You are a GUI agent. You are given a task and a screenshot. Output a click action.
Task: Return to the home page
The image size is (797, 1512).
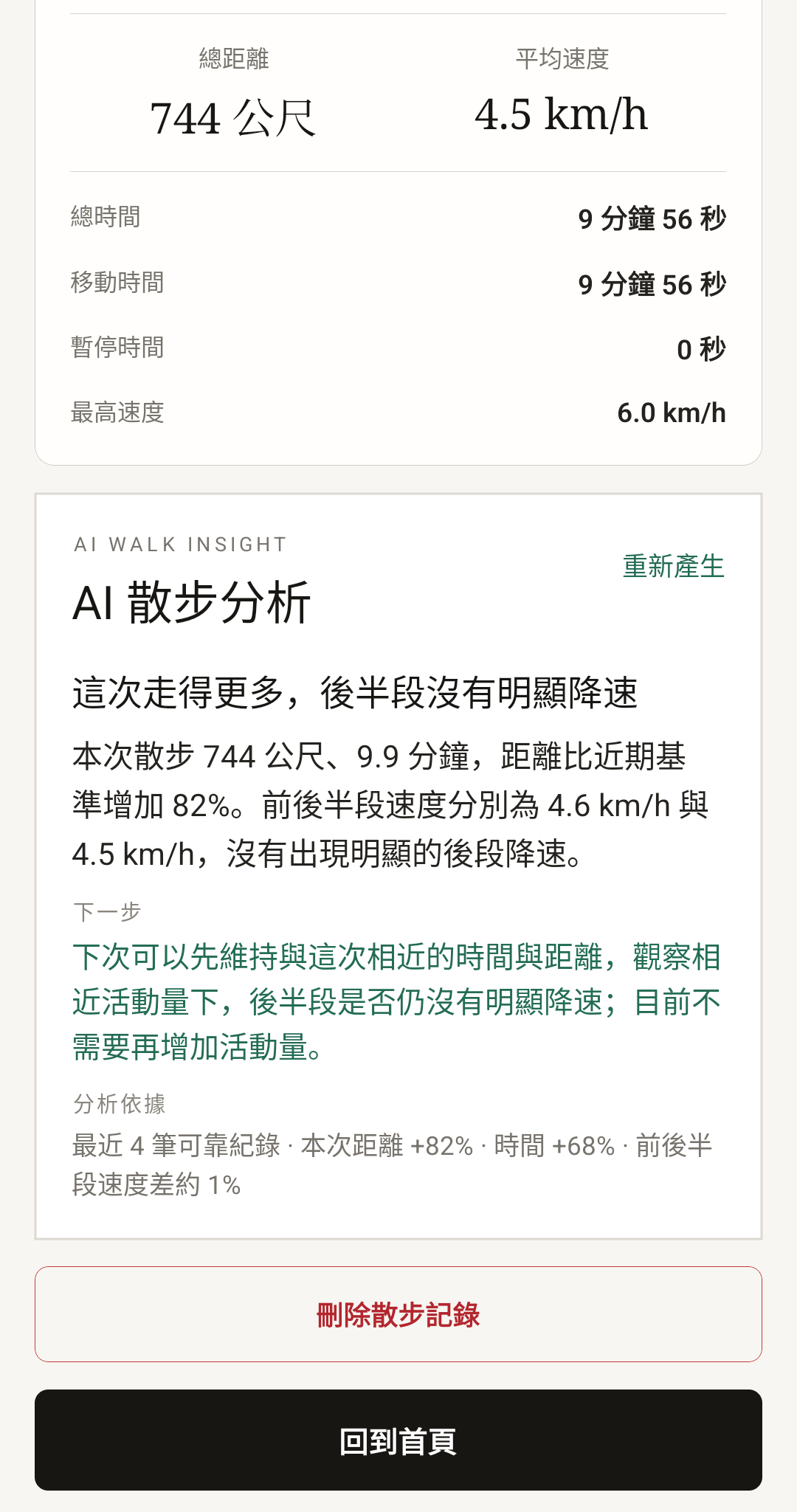point(398,1440)
